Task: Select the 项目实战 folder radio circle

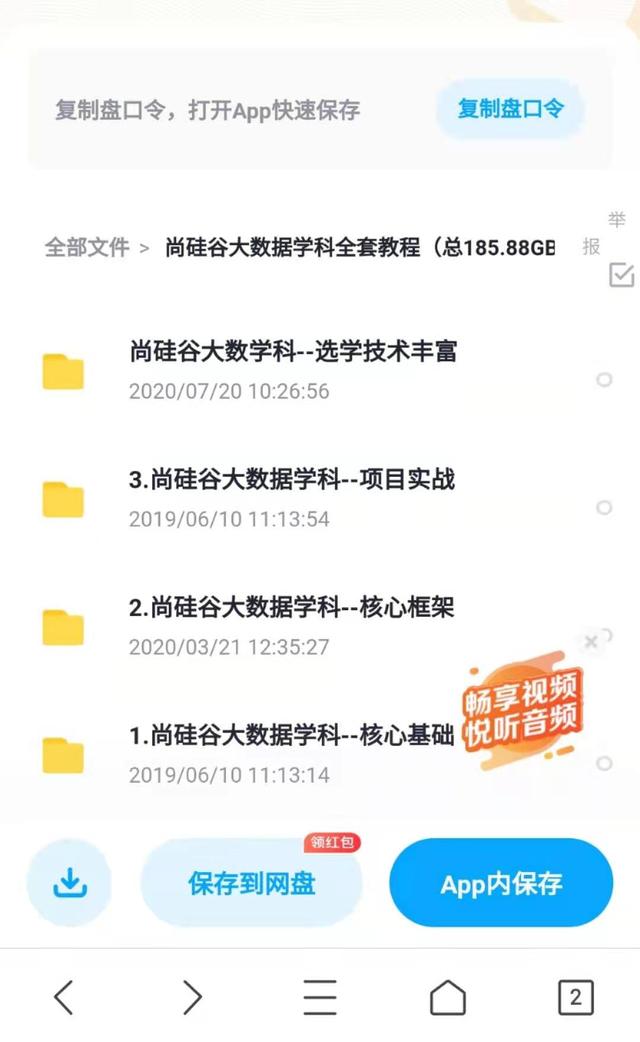Action: point(604,507)
